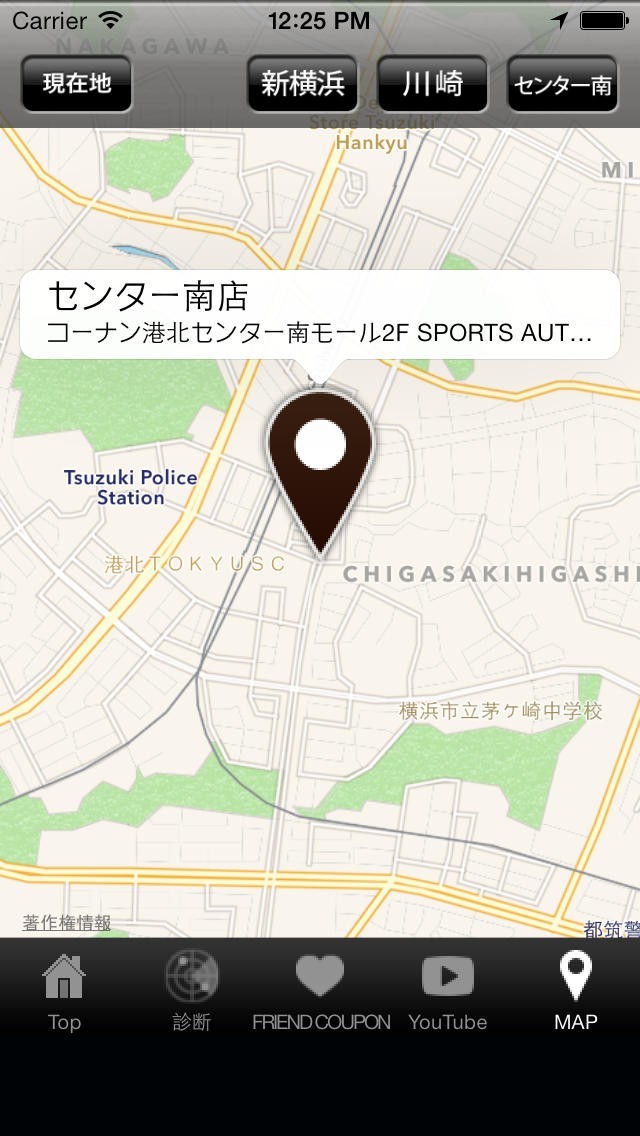The image size is (640, 1136).
Task: Show the 川崎 store on map
Action: tap(433, 84)
